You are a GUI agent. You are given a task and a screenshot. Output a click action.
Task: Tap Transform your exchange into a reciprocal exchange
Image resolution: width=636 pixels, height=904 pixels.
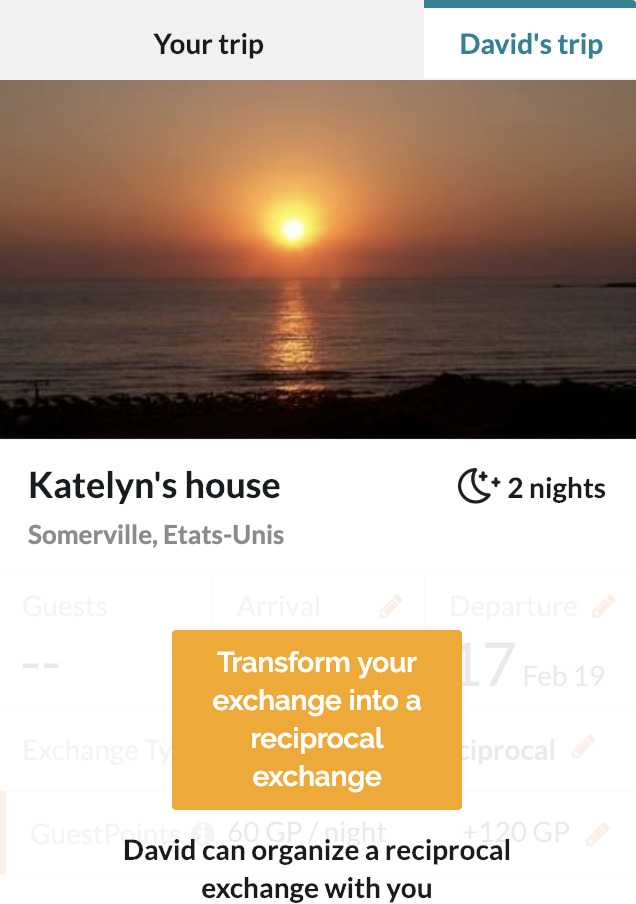[x=317, y=719]
